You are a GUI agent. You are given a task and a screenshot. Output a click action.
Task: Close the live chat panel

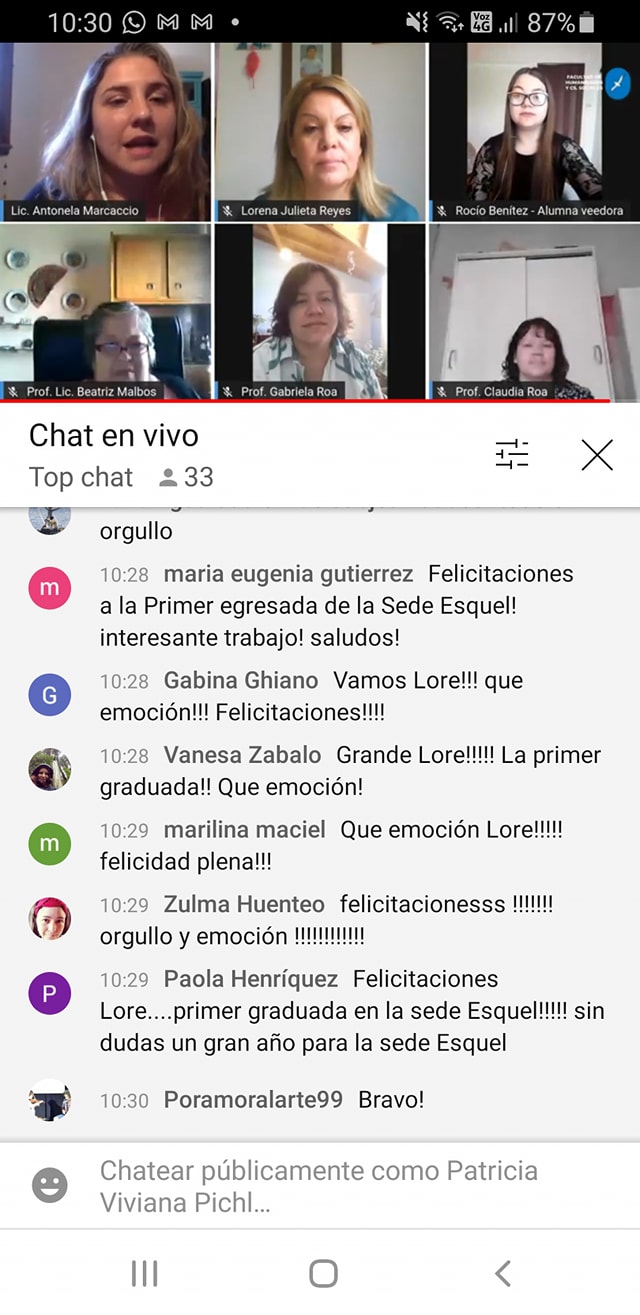click(x=597, y=455)
